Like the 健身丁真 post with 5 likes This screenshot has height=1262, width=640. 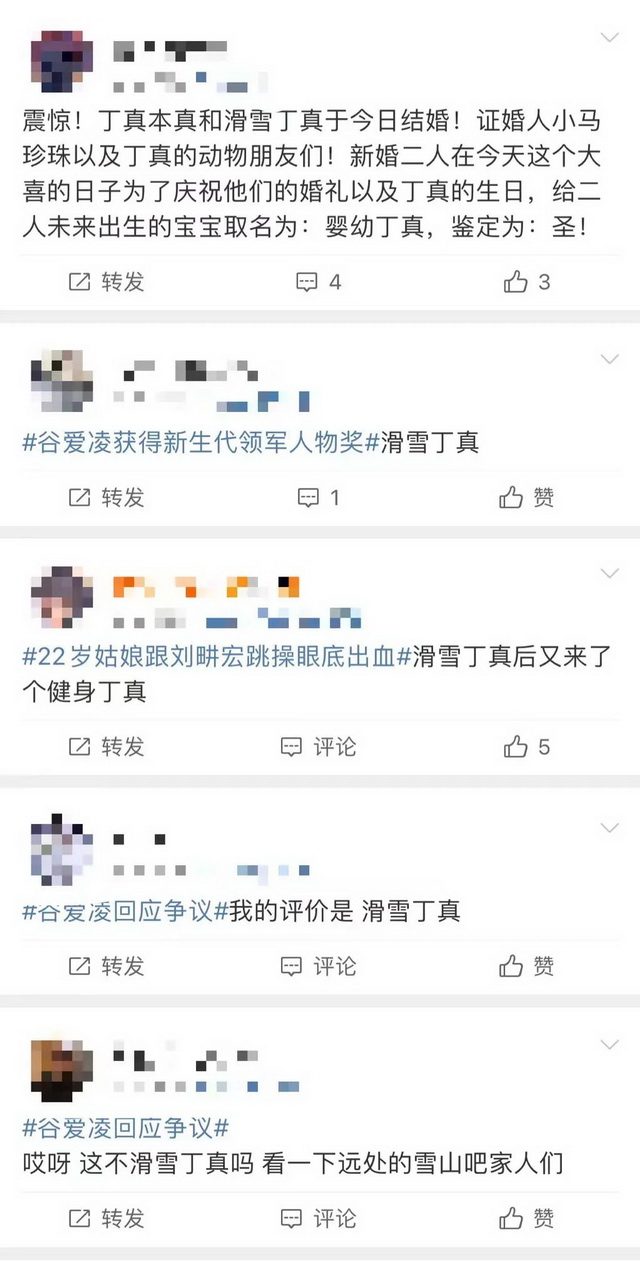pyautogui.click(x=527, y=746)
